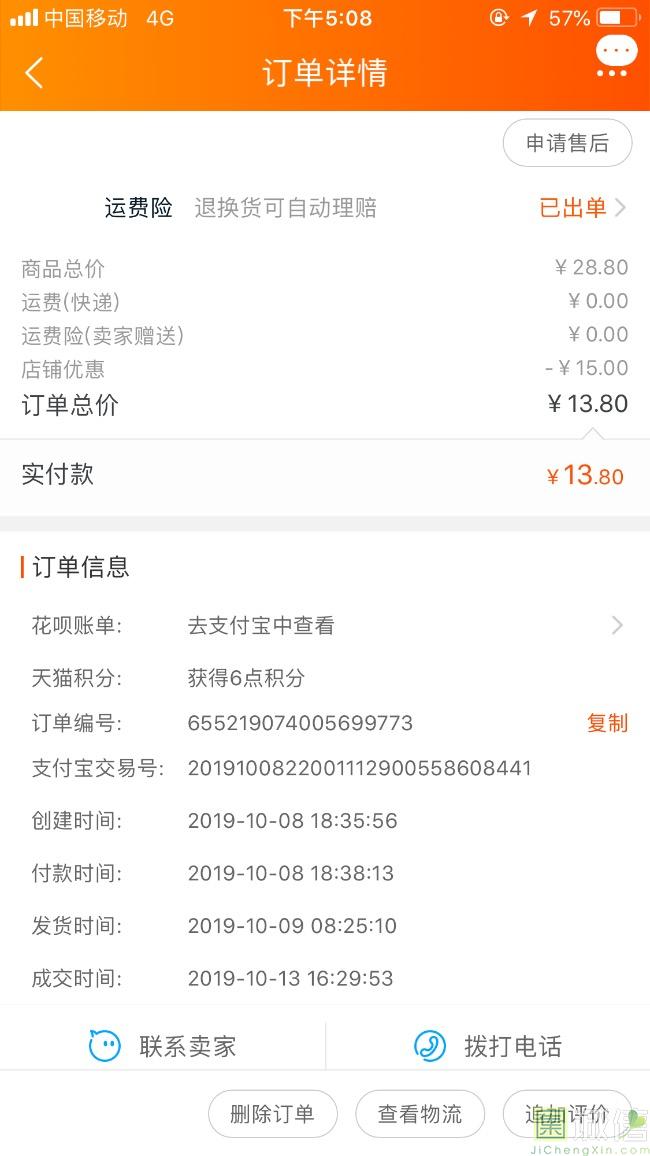This screenshot has height=1156, width=650.
Task: Tap the 申请售后 button
Action: point(567,143)
